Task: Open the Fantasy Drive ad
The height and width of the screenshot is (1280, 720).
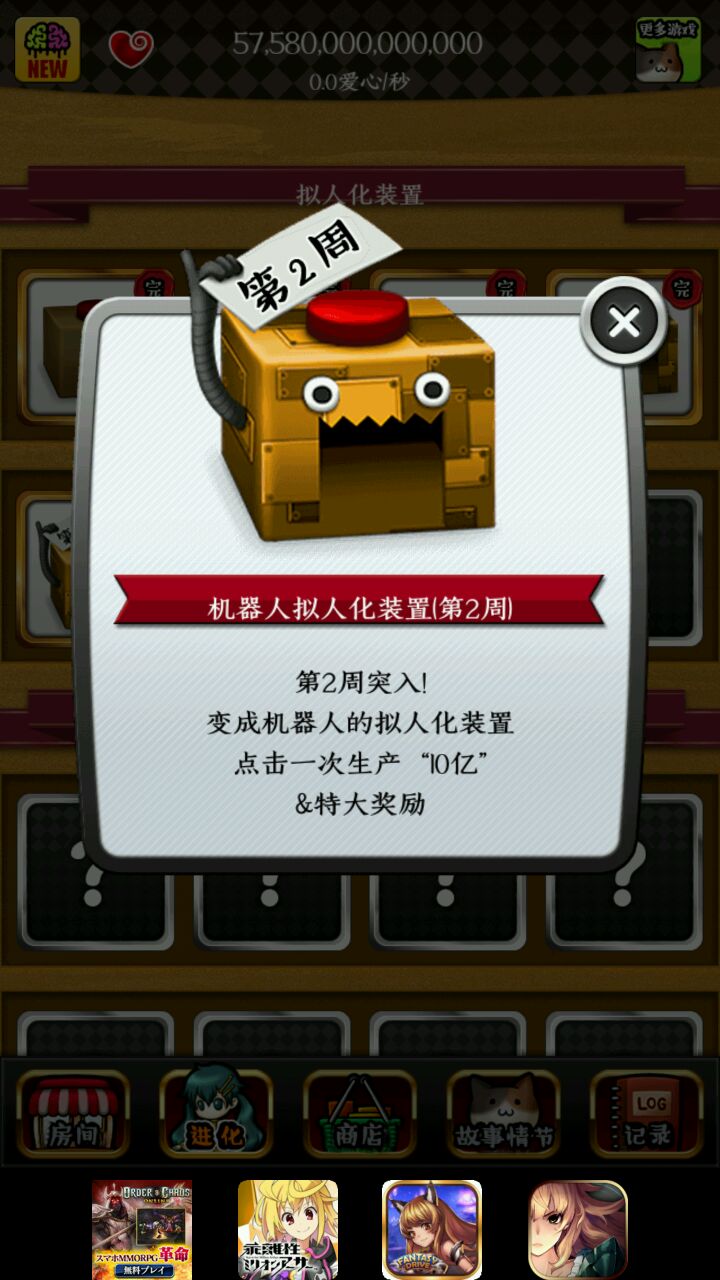Action: point(432,1229)
